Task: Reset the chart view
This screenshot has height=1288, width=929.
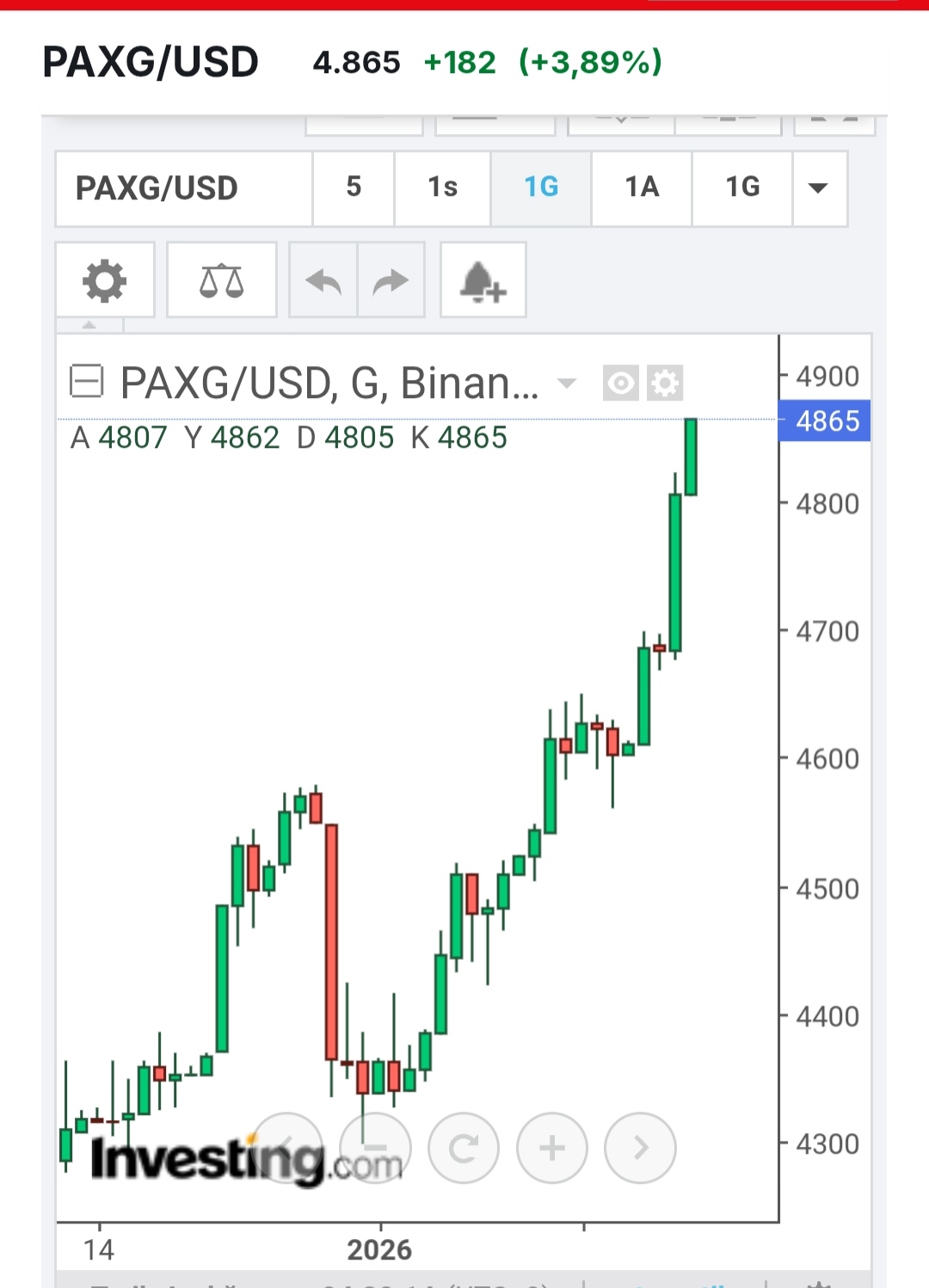Action: coord(464,1148)
